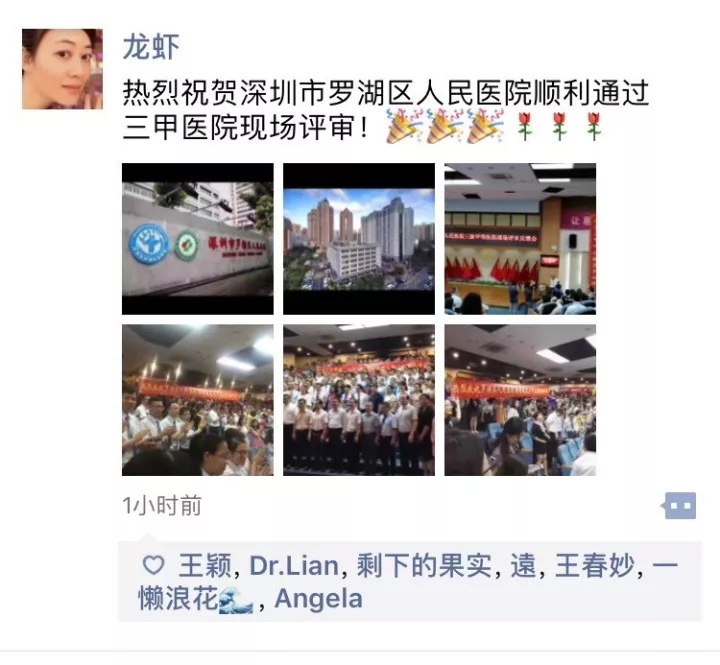Open the group lineup photo
Viewport: 720px width, 665px height.
tap(359, 400)
